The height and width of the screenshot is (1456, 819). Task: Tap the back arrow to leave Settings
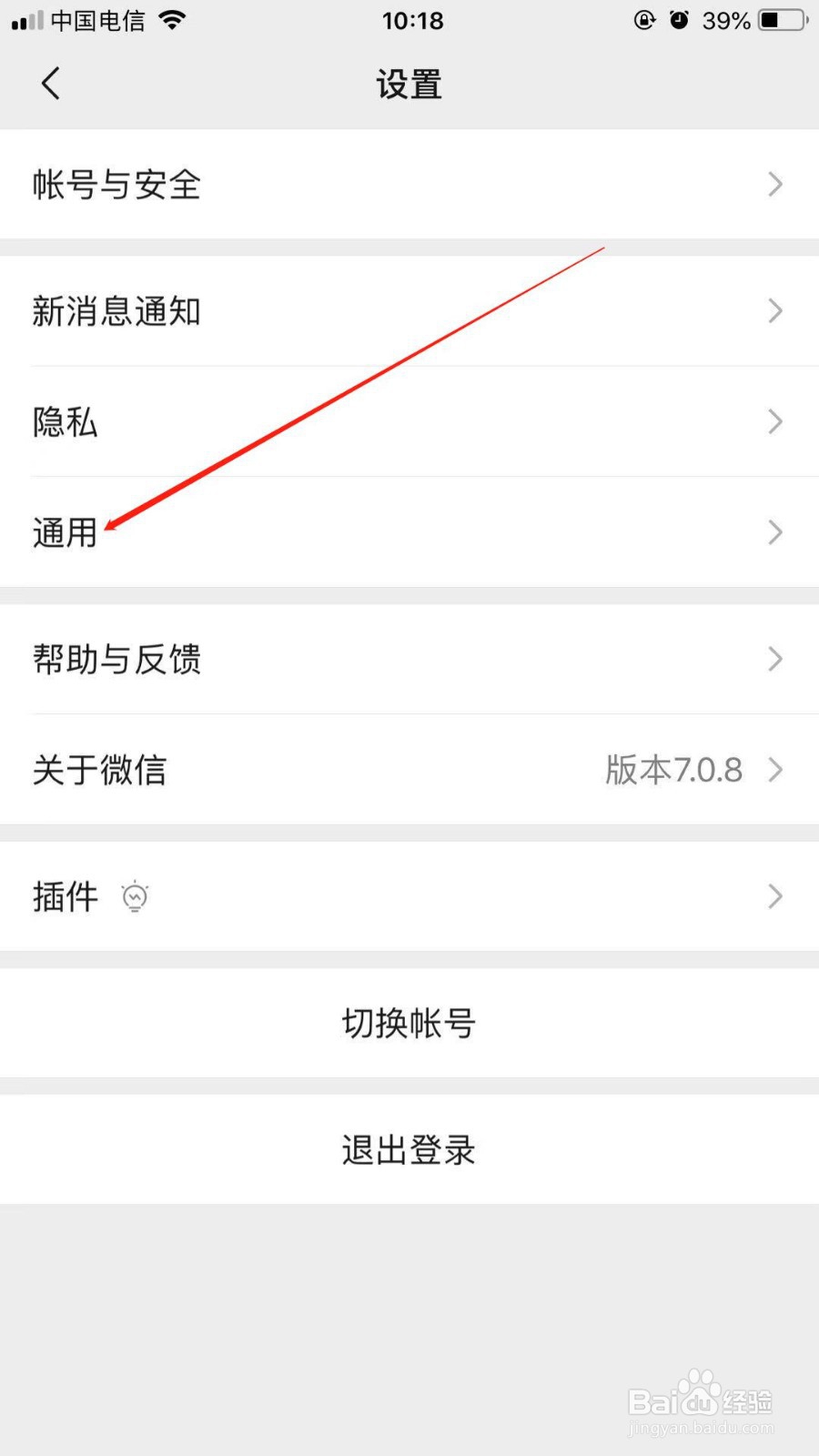tap(50, 83)
